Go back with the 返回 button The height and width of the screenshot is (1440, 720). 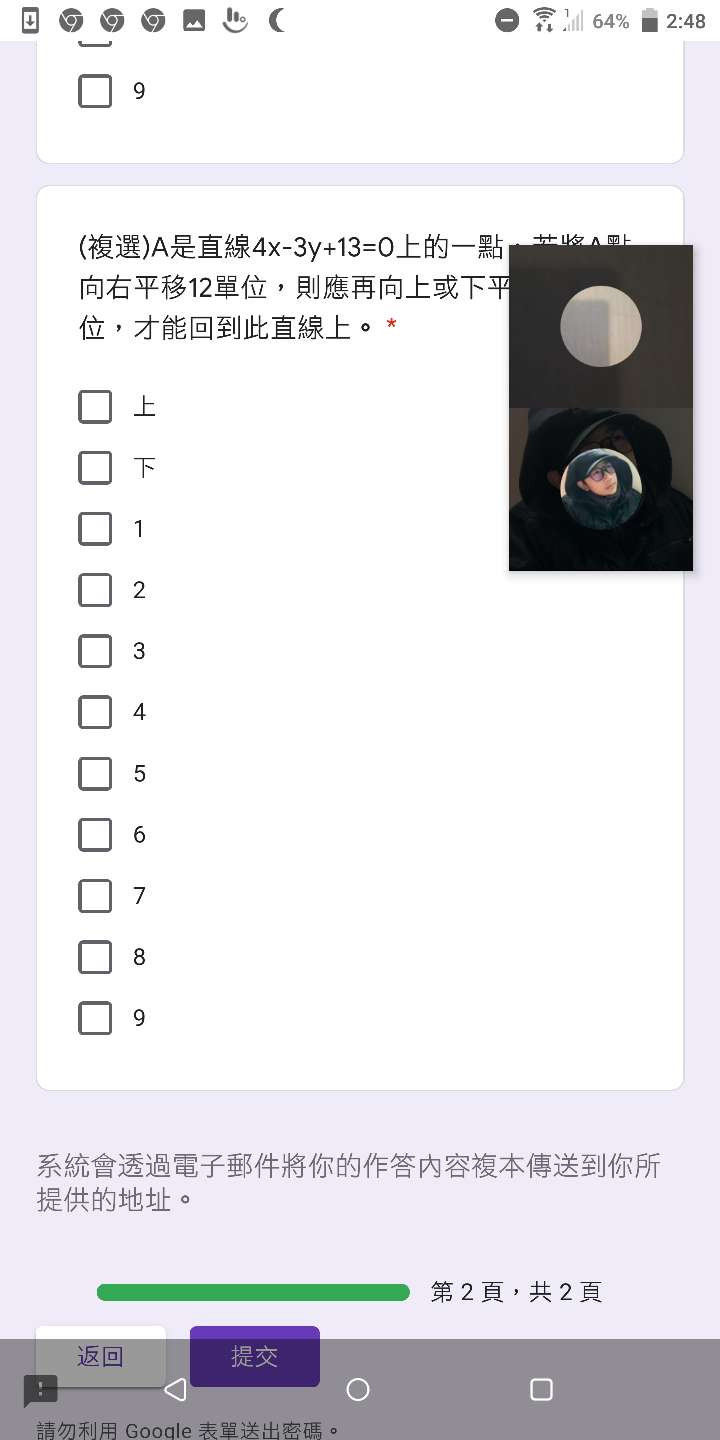pos(101,1356)
